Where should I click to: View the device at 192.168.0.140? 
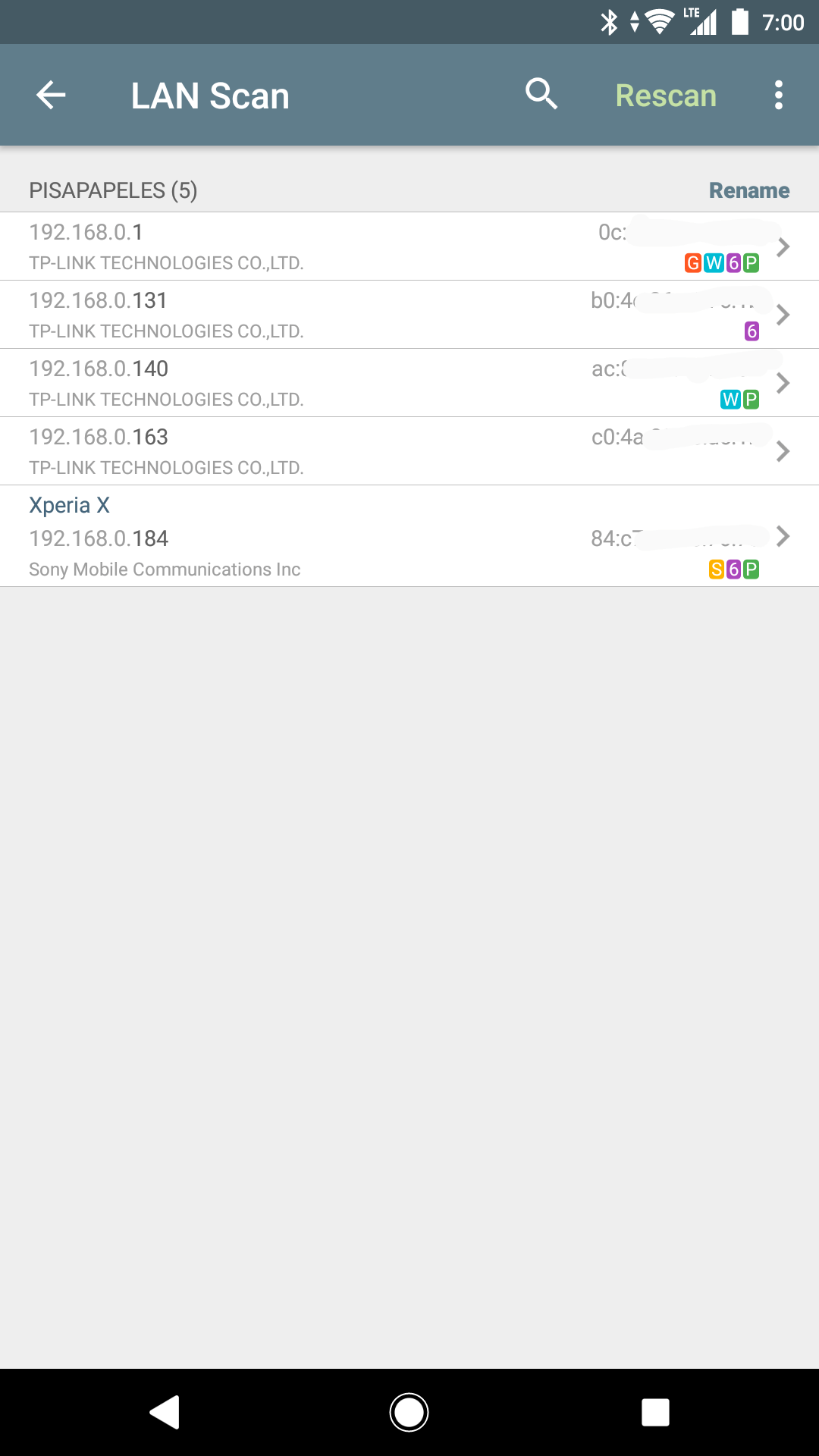[409, 383]
